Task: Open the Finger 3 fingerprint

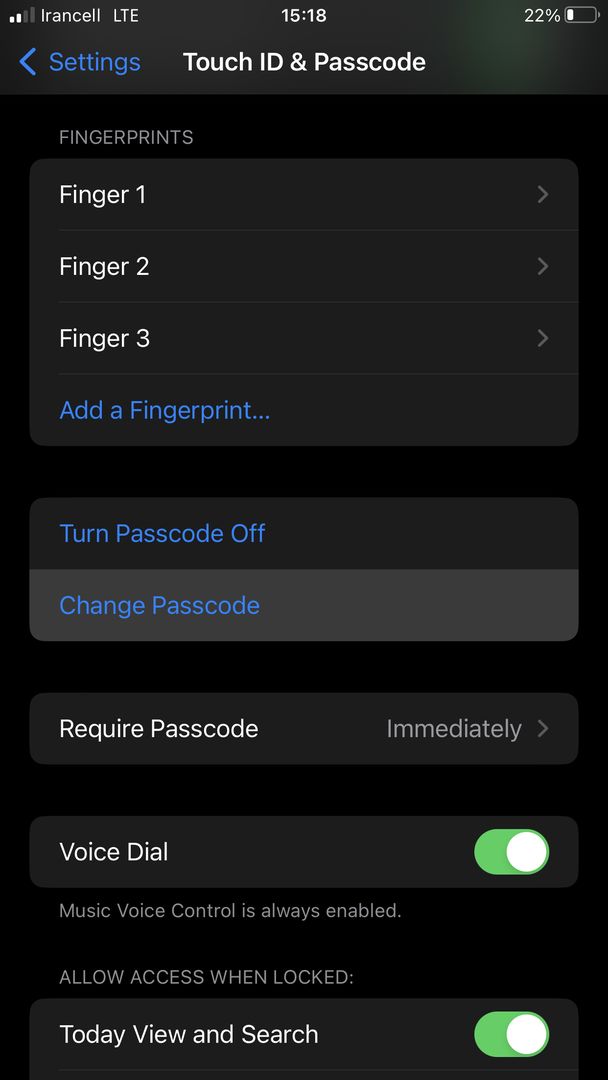Action: (304, 338)
